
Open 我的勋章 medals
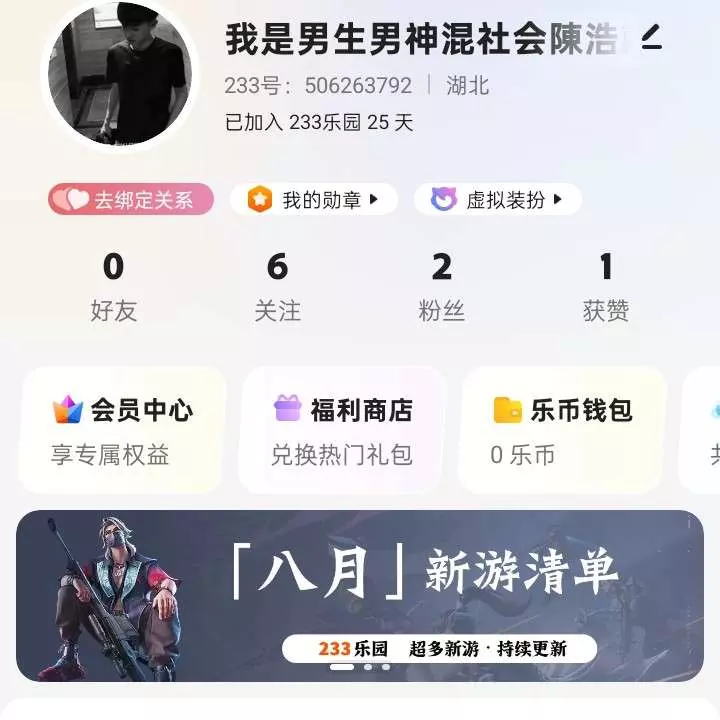(x=314, y=200)
